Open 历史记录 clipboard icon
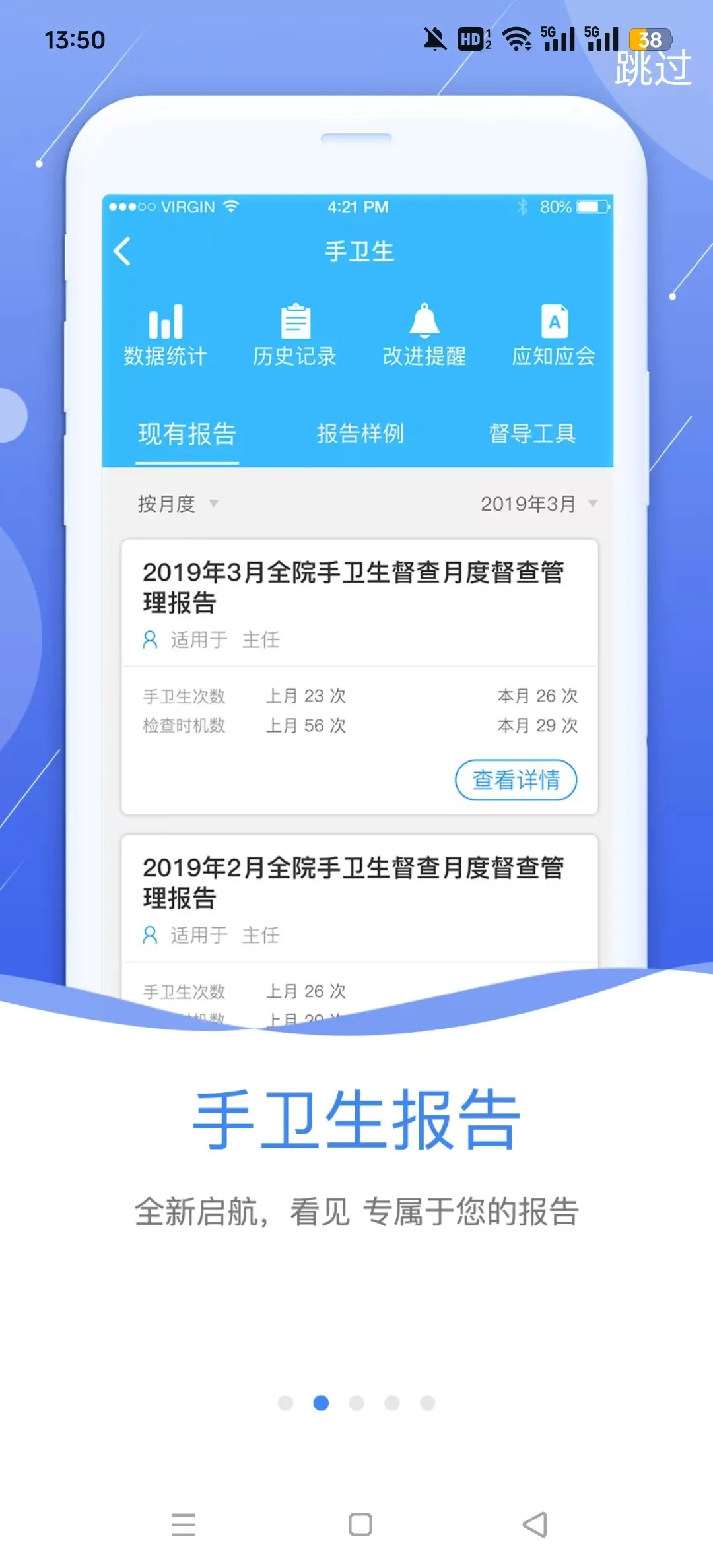The height and width of the screenshot is (1568, 713). click(x=295, y=321)
